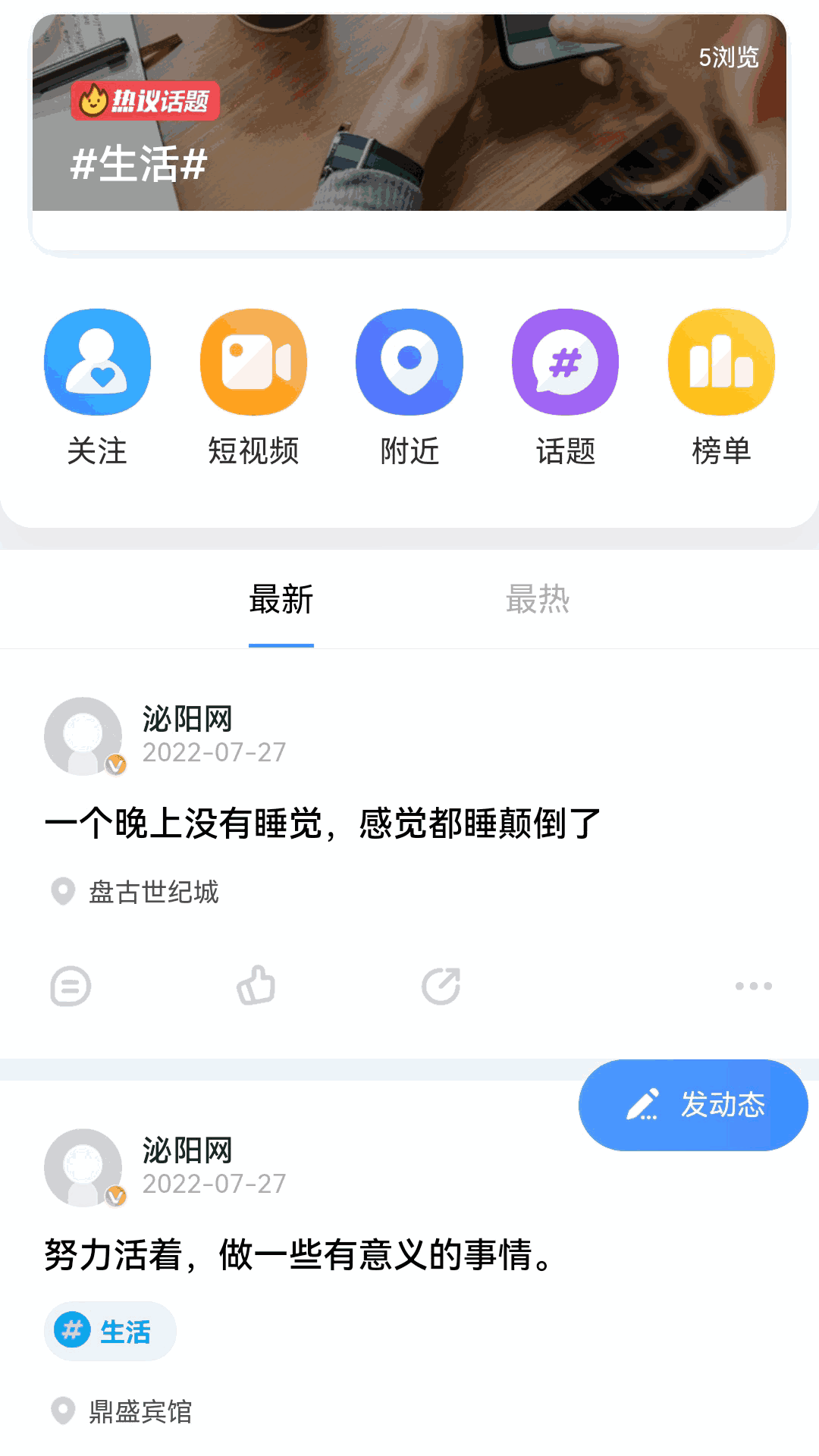Share the first post

[441, 986]
